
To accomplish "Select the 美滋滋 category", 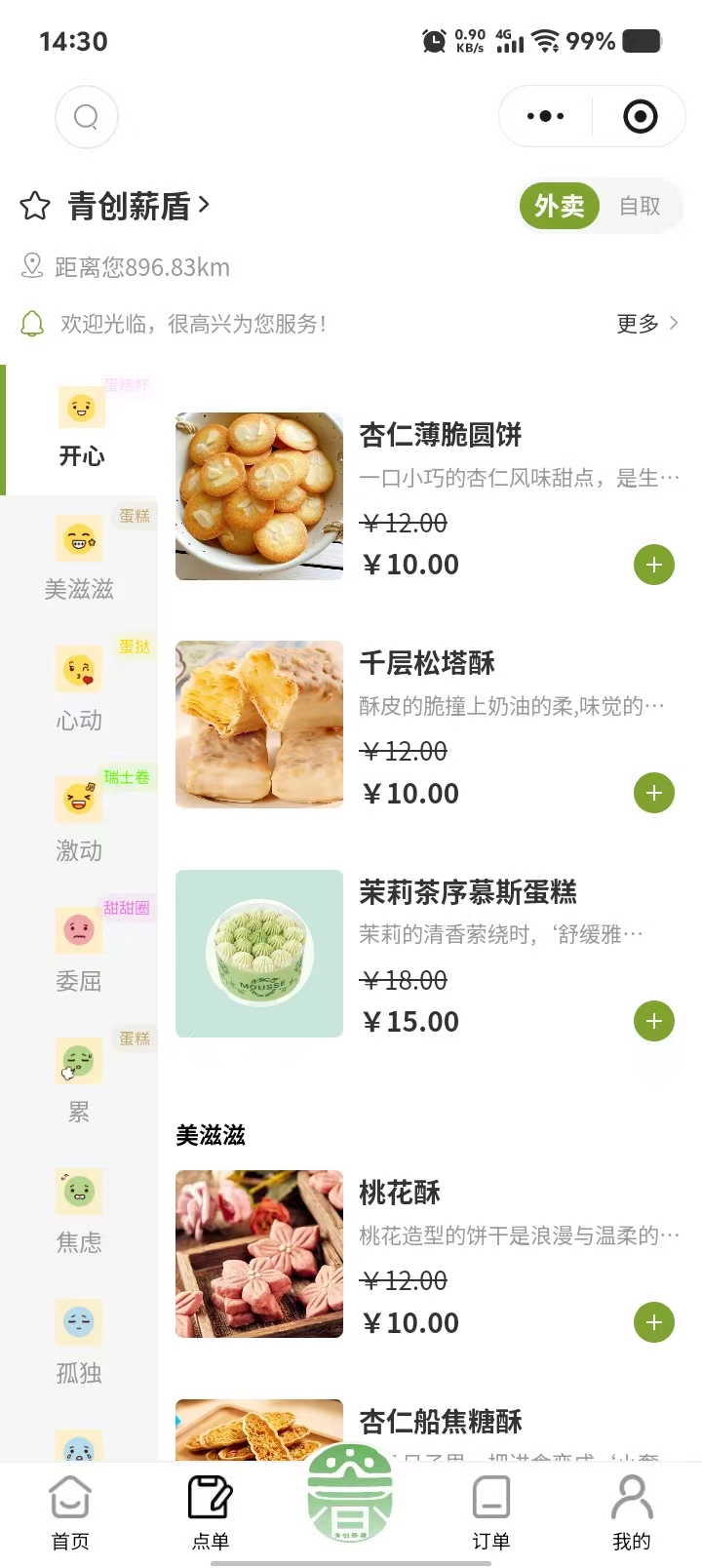I will 79,560.
